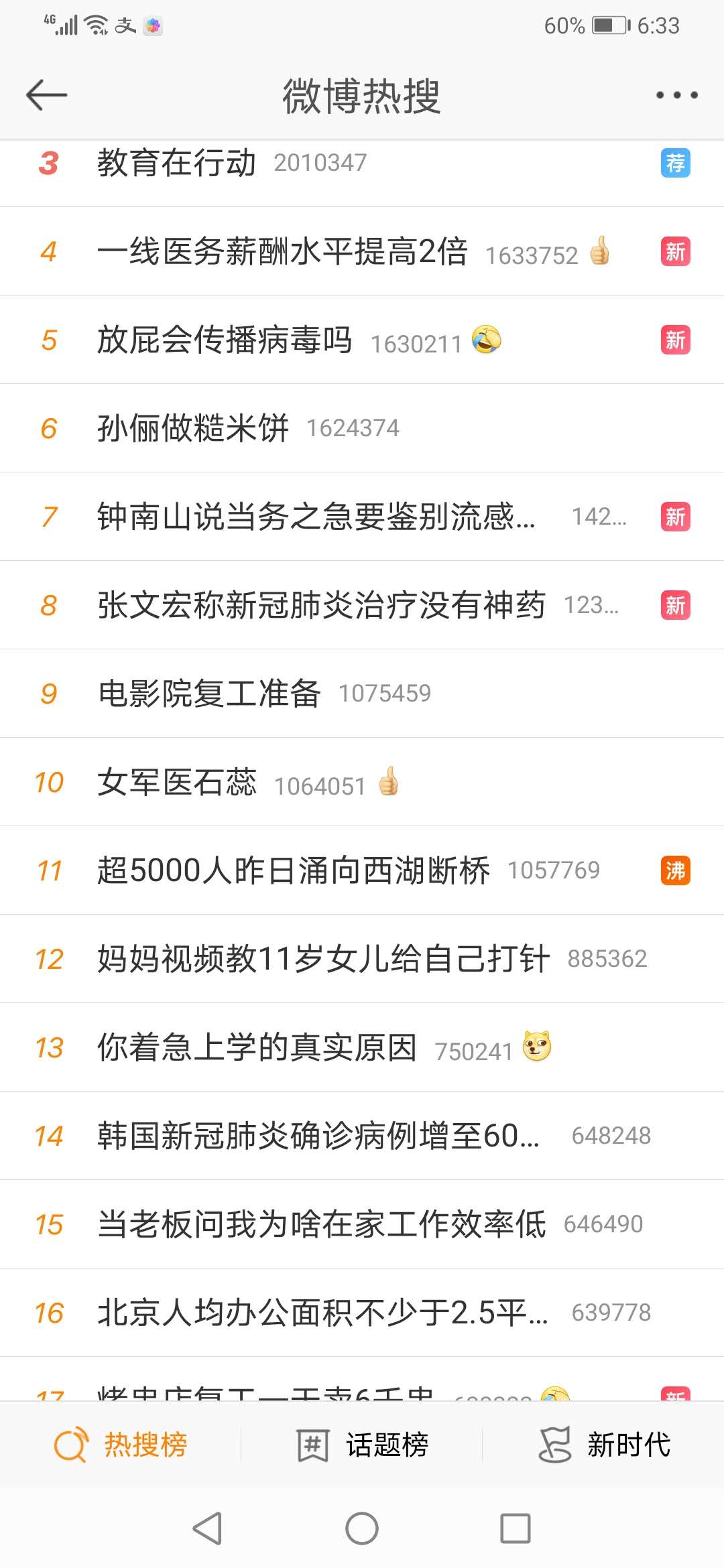Tap 你着急上学的真实原因 row
Viewport: 724px width, 1568px height.
pyautogui.click(x=257, y=1047)
